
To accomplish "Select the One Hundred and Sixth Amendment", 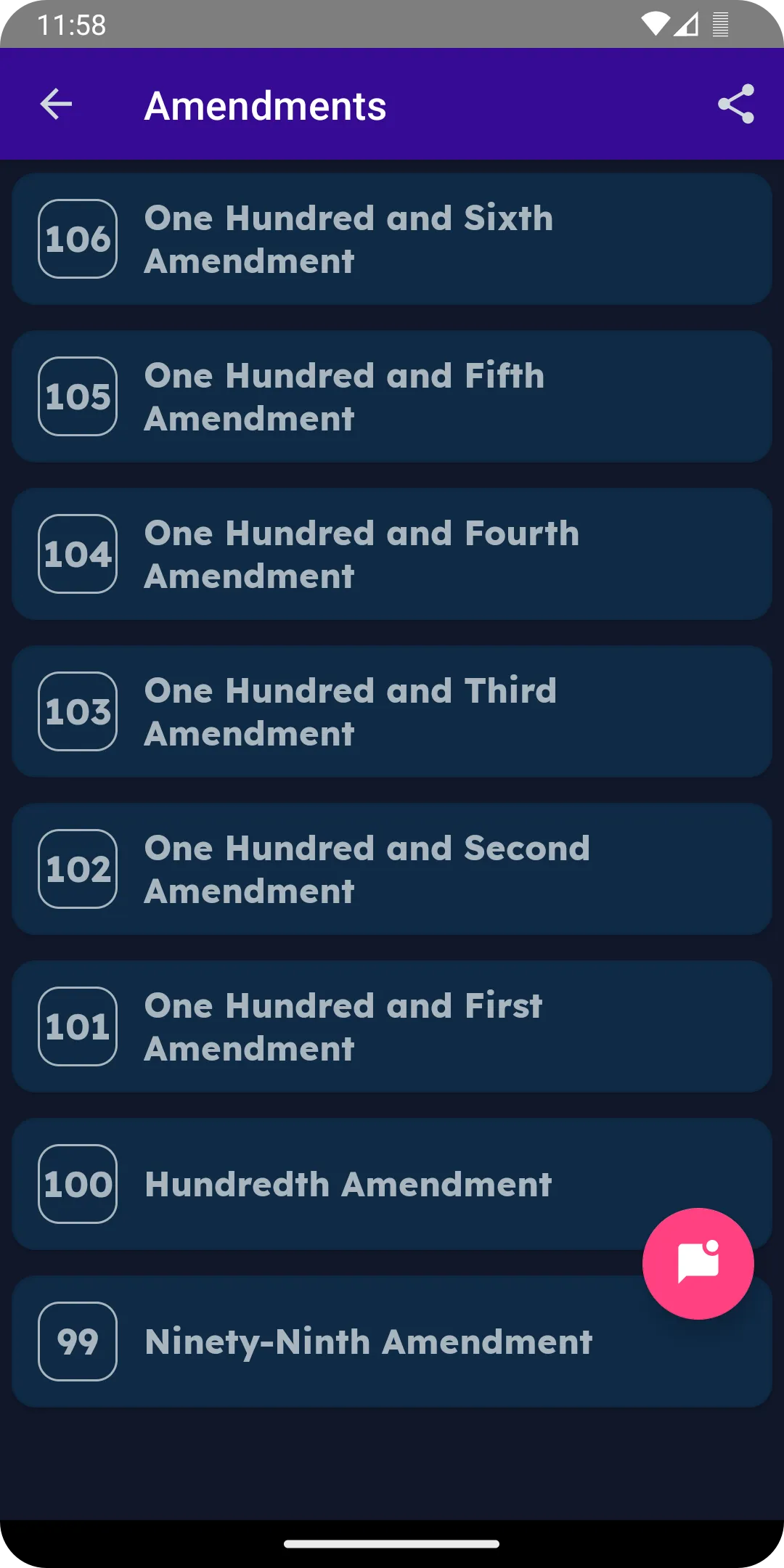I will point(392,238).
